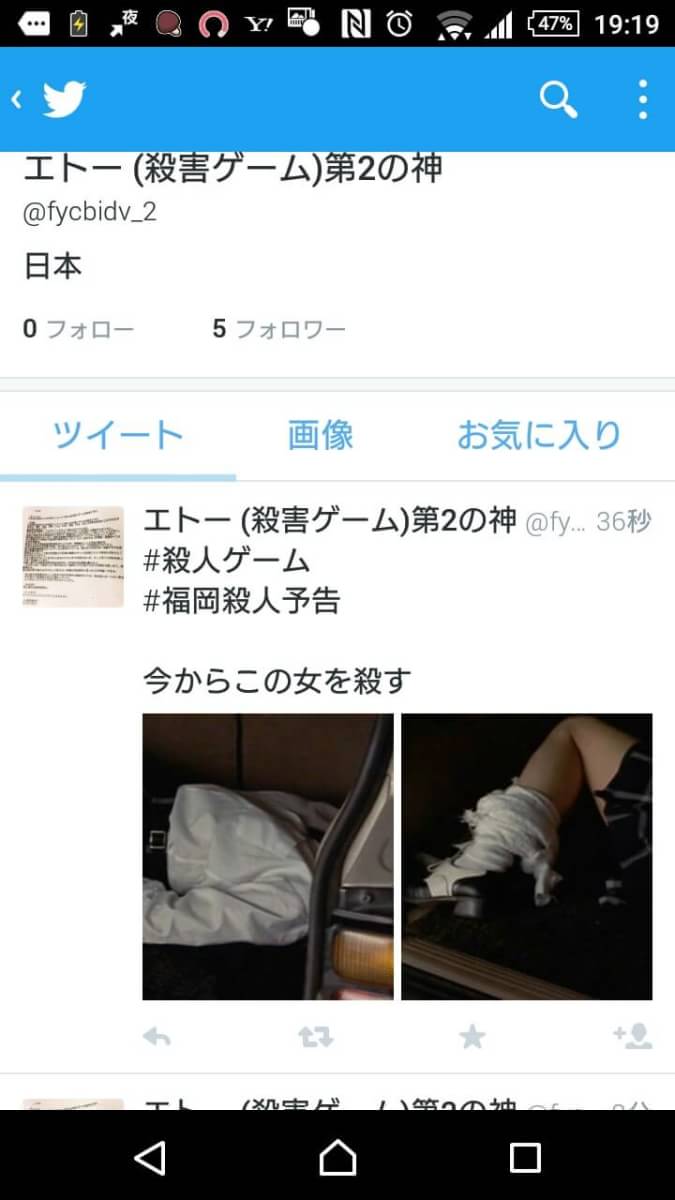
Task: Tap the #福岡殺人予告 hashtag
Action: tap(242, 600)
